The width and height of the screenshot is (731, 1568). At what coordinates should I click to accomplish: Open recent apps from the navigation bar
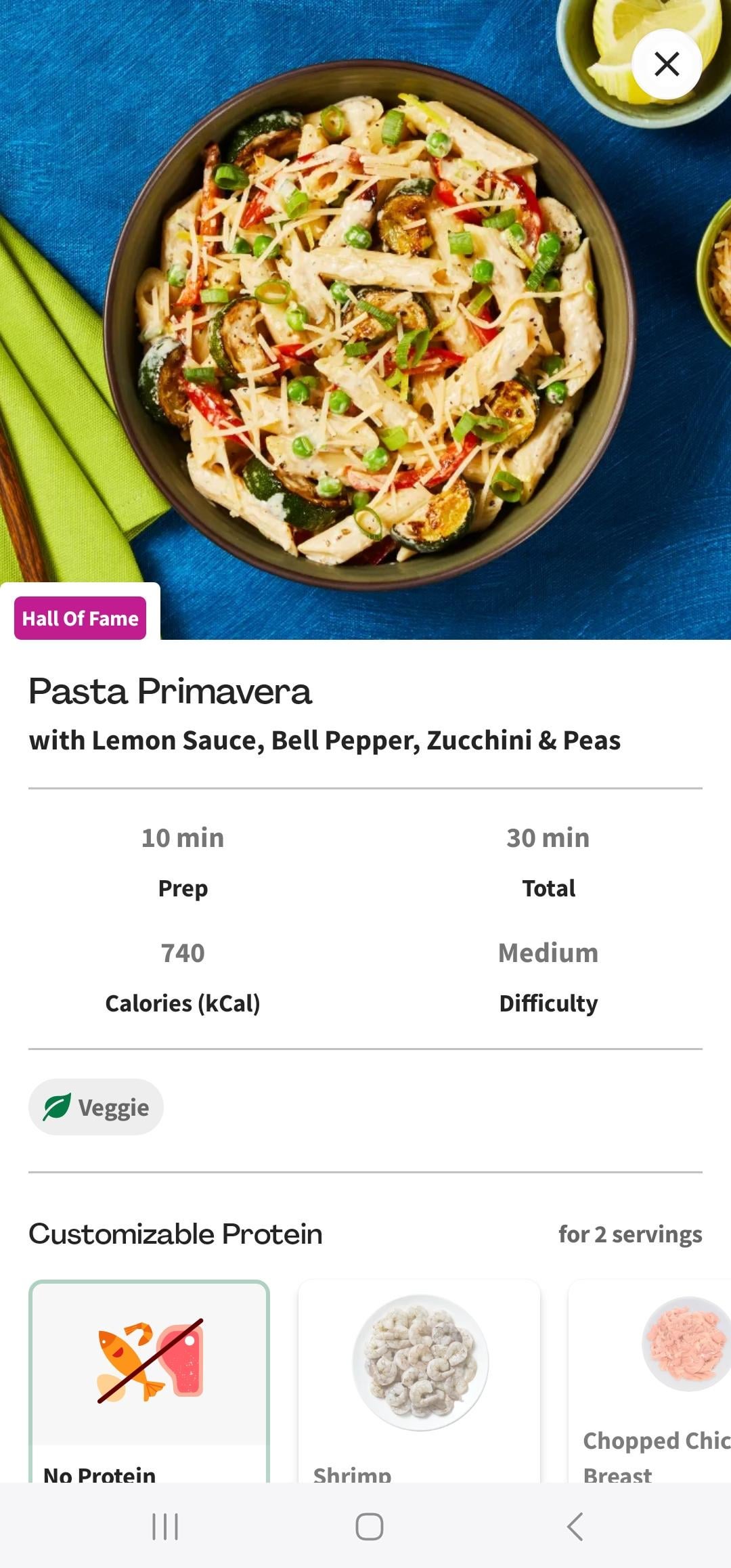click(x=165, y=1526)
